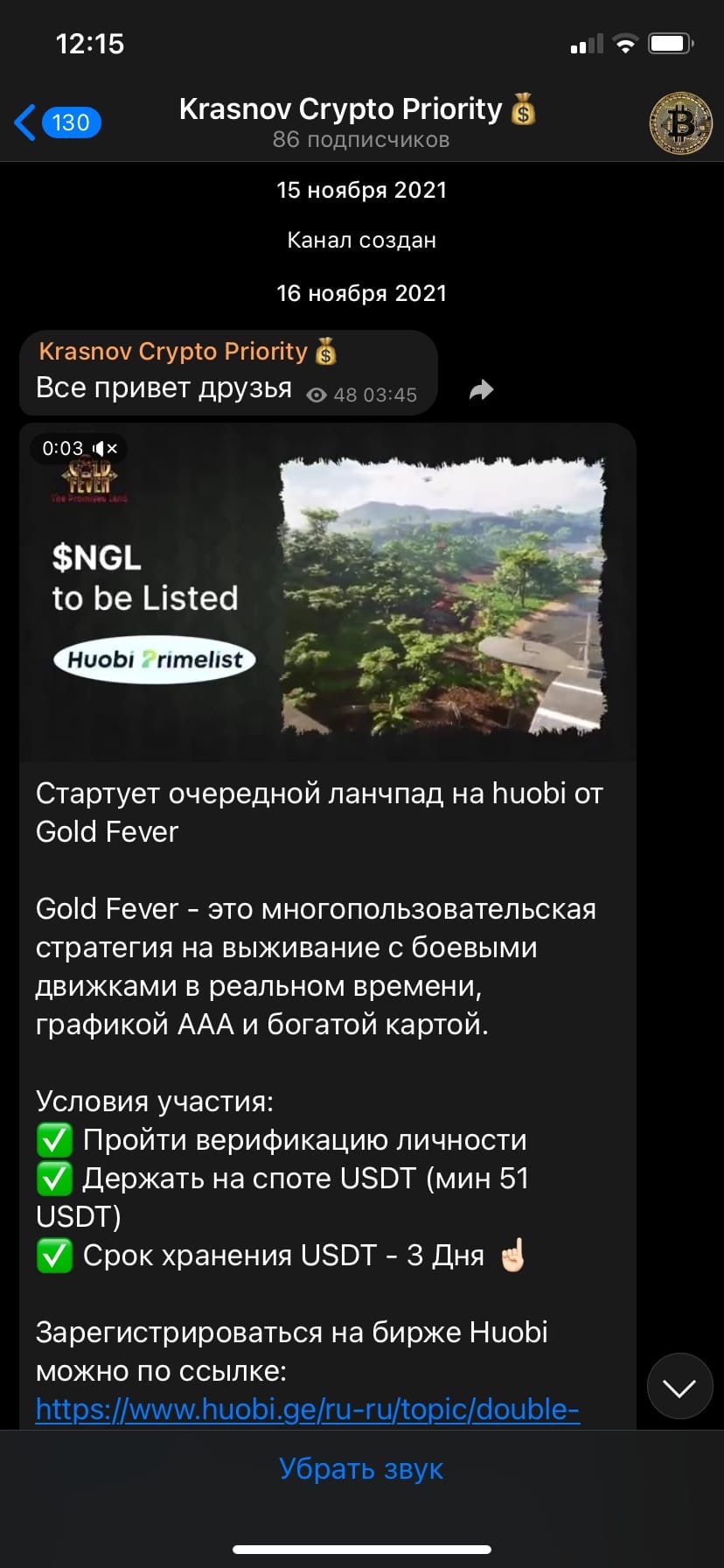Open the channel's bitcoin avatar
Screen dimensions: 724x1568
[x=680, y=123]
